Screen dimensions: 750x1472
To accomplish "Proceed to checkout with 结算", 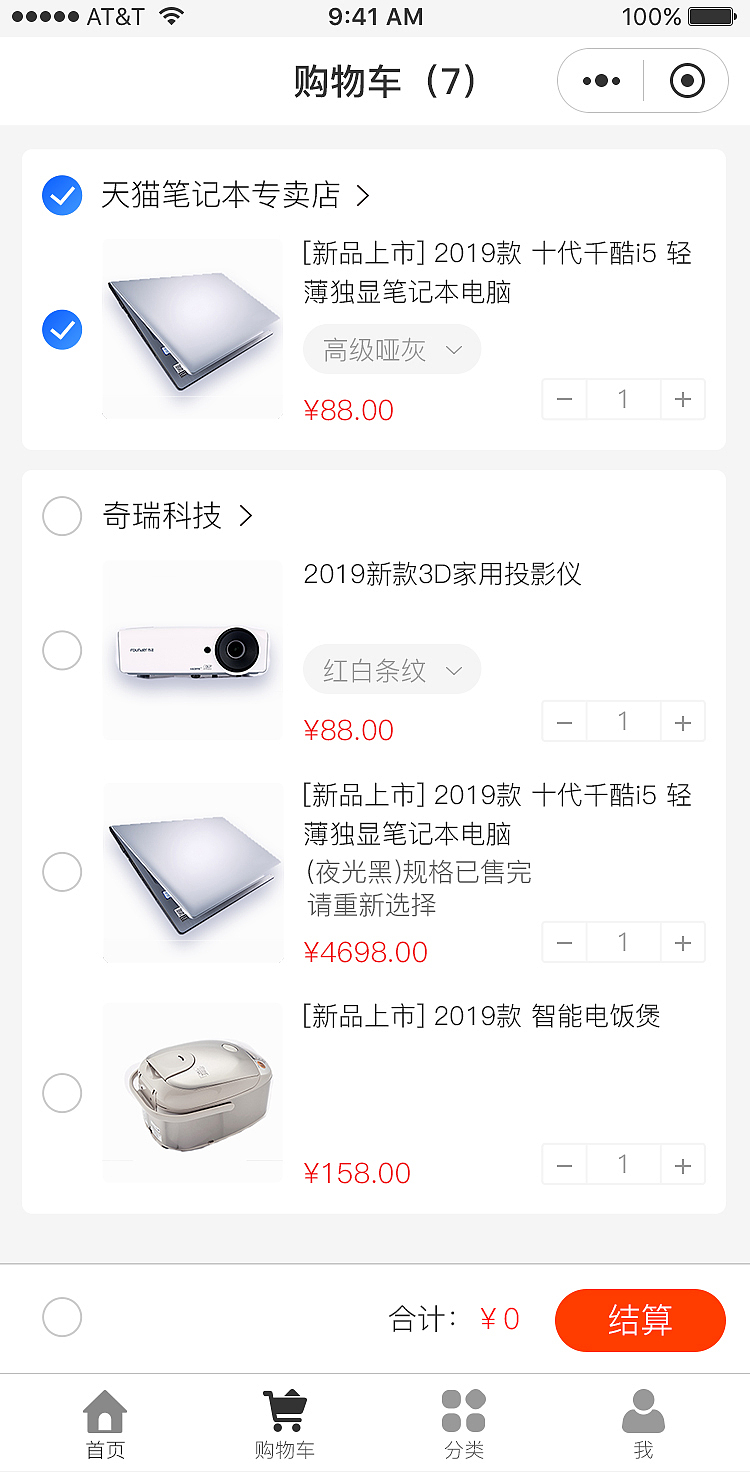I will pyautogui.click(x=640, y=1320).
